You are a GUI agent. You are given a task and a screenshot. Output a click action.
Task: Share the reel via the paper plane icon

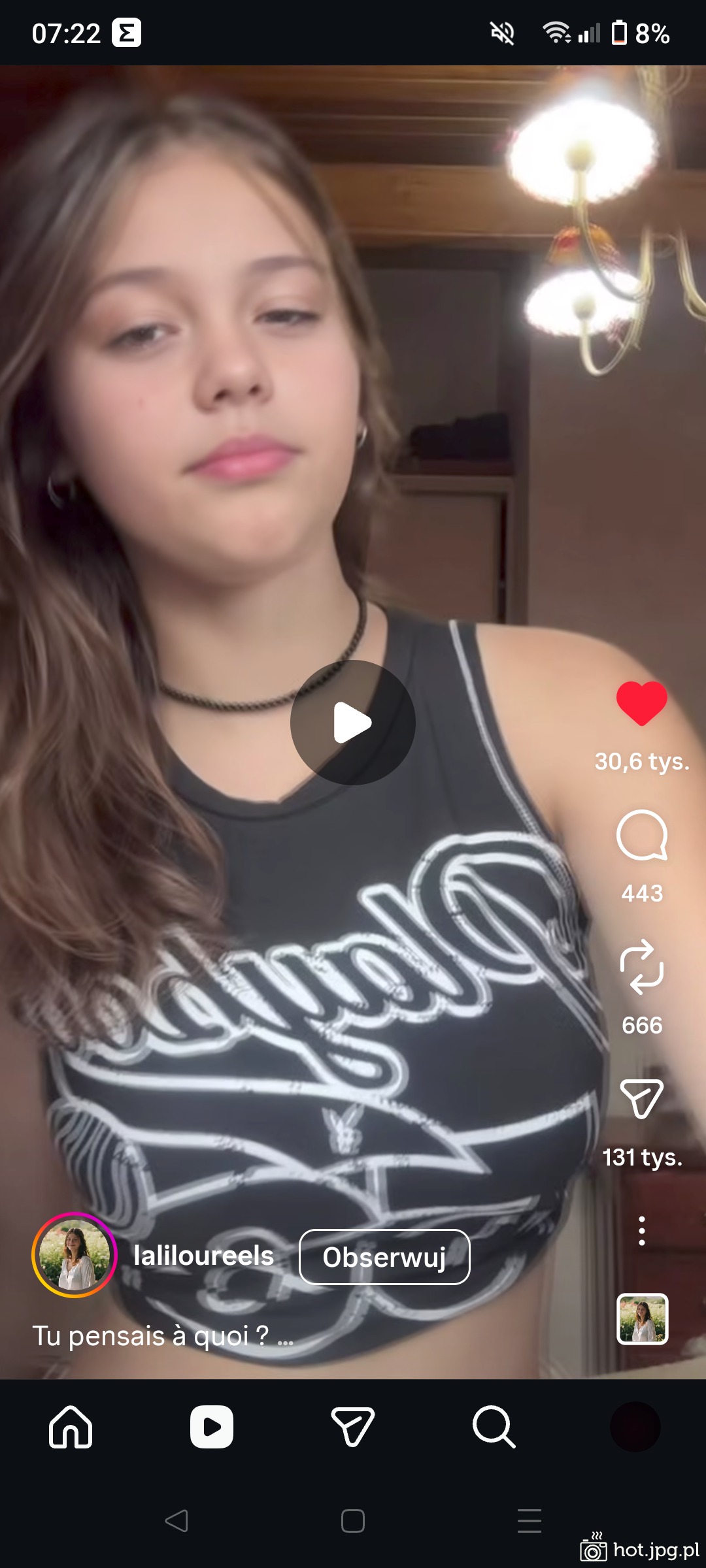click(x=642, y=1098)
